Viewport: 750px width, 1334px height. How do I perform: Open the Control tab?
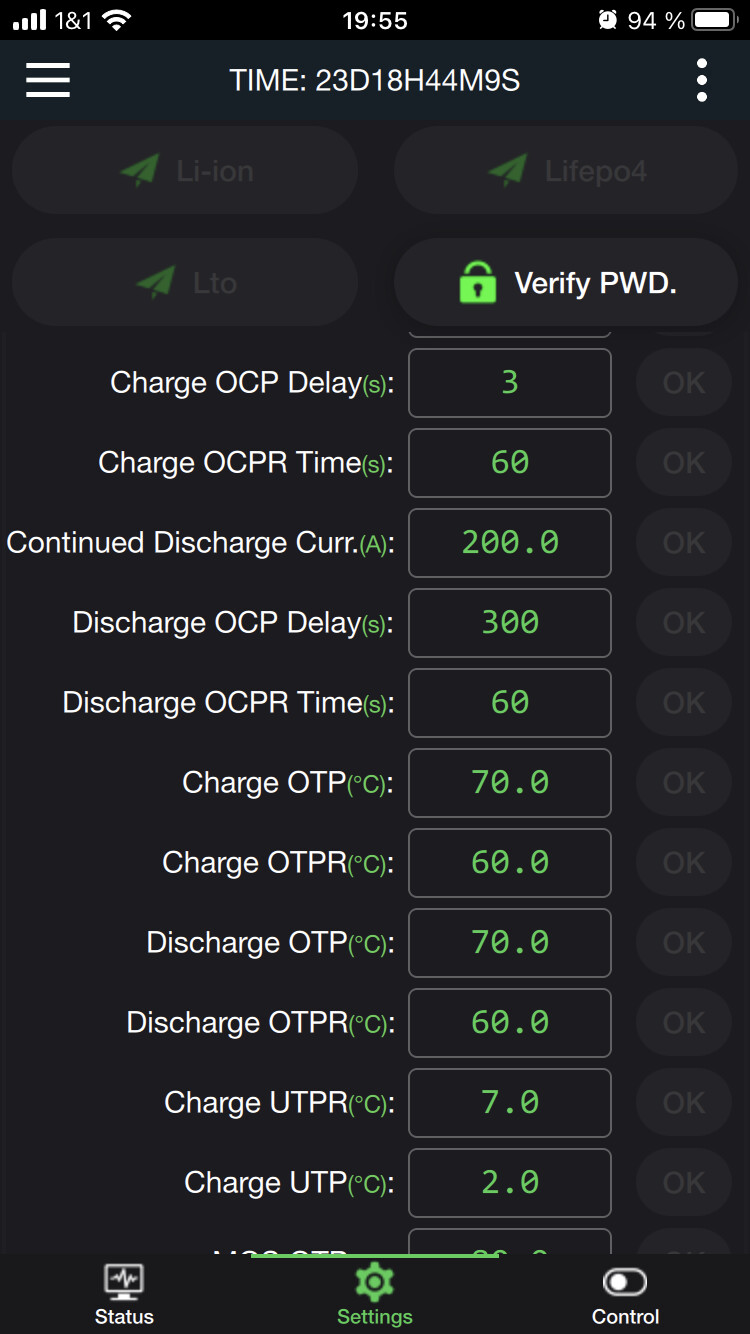[625, 1294]
